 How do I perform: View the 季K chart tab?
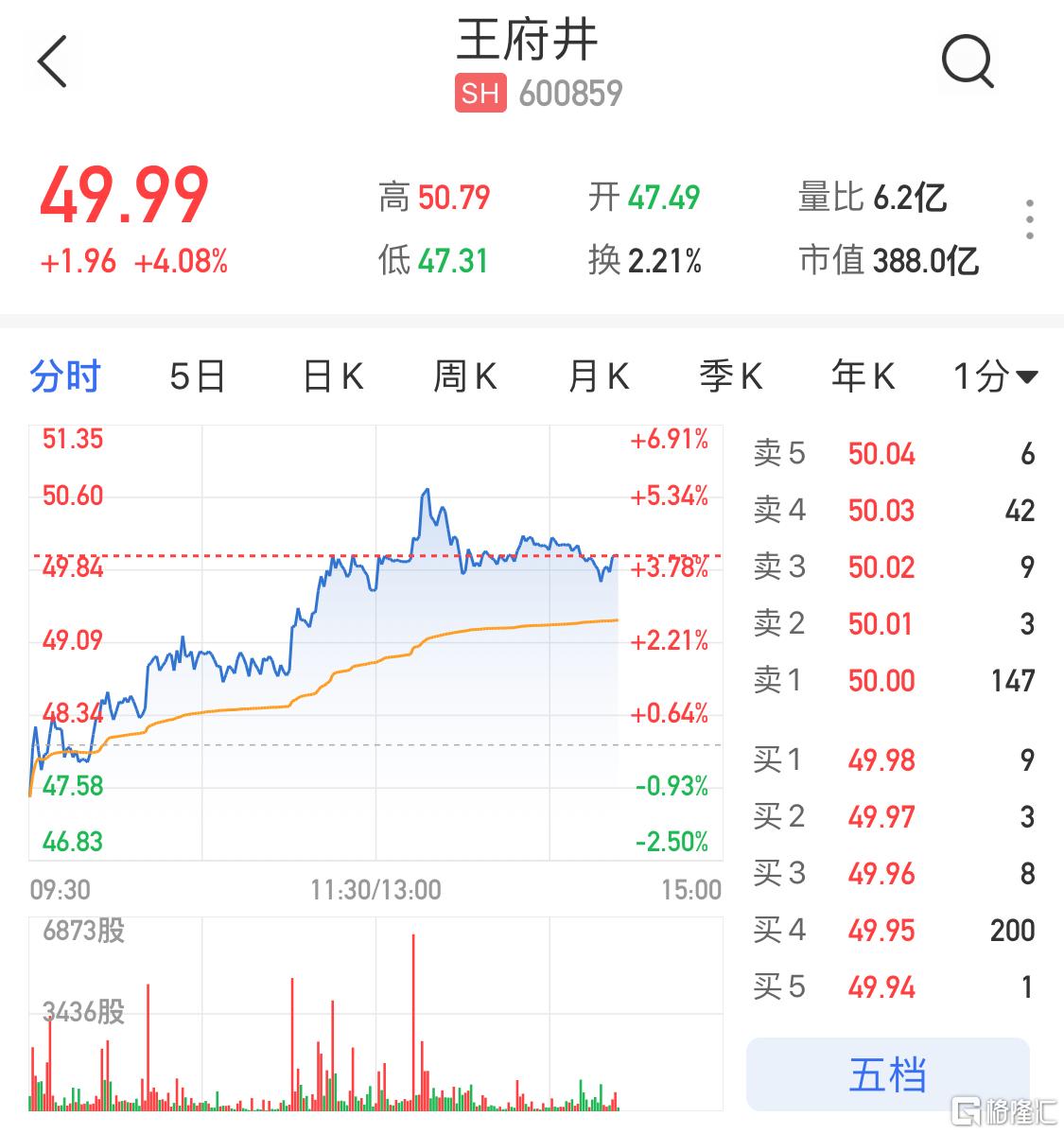(730, 376)
